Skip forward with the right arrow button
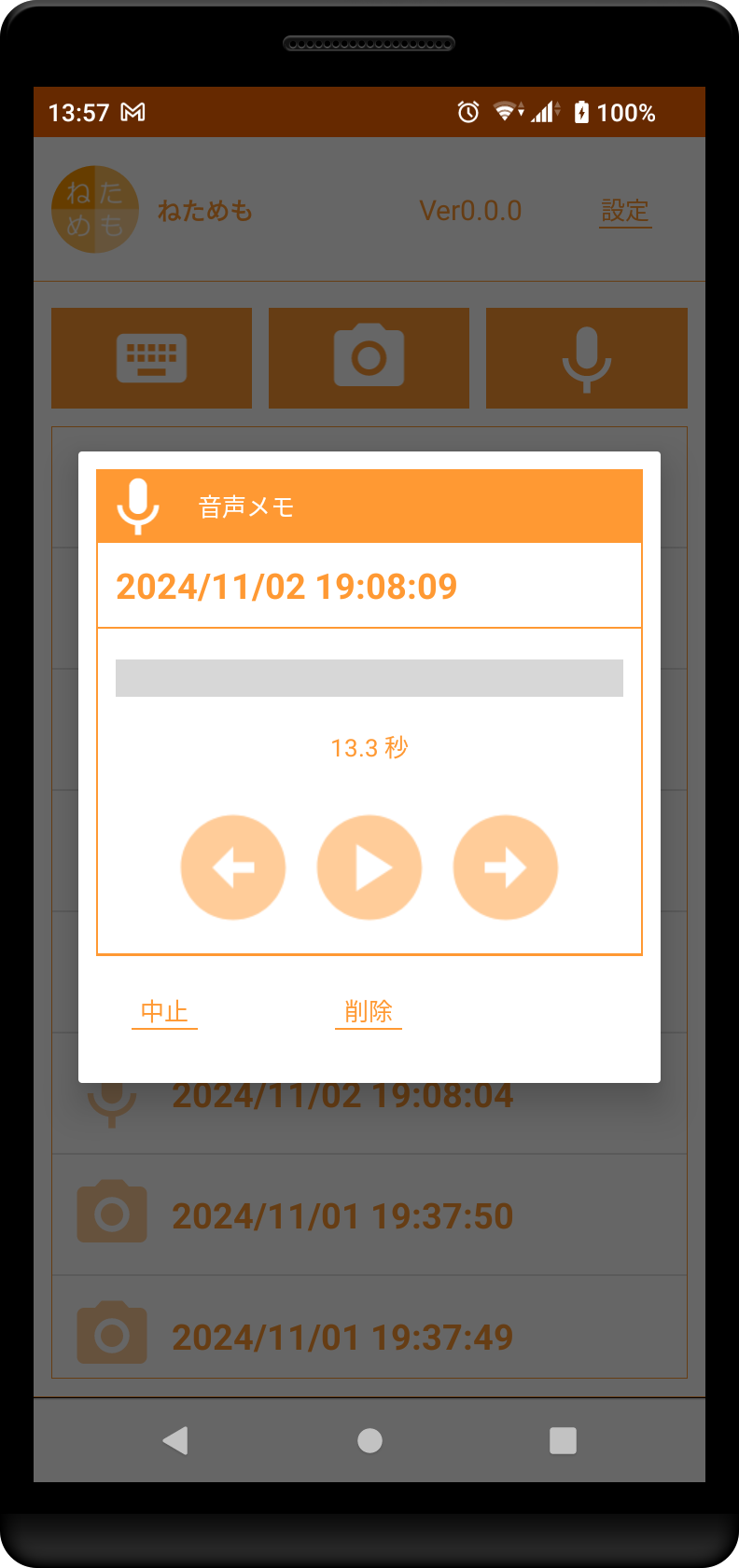This screenshot has width=739, height=1568. pyautogui.click(x=506, y=867)
